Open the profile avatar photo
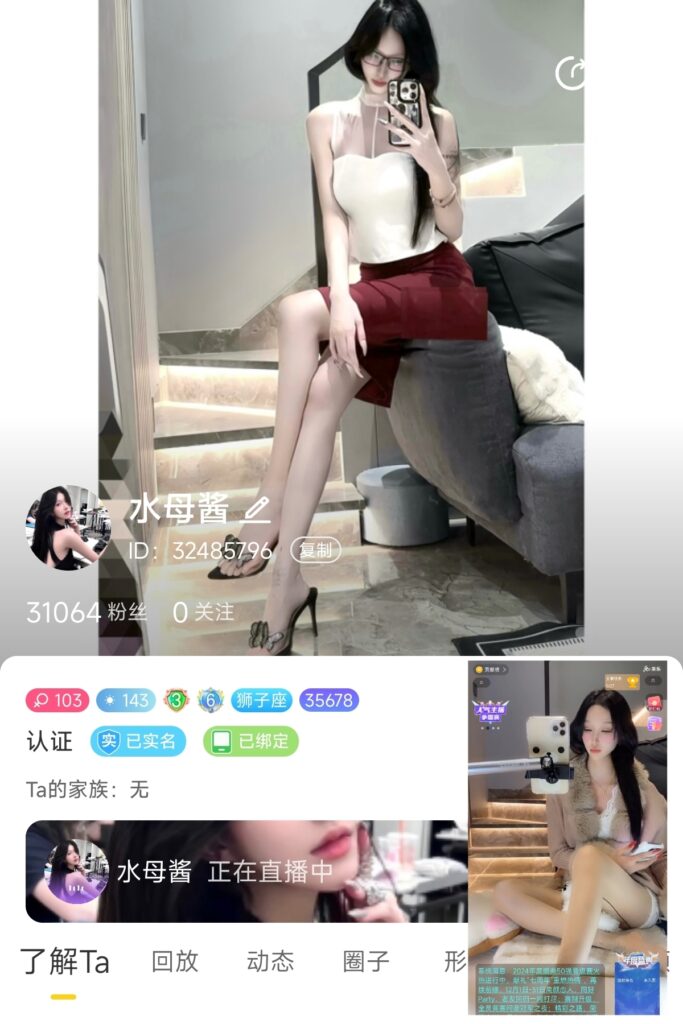Screen dimensions: 683x1024 [66, 527]
